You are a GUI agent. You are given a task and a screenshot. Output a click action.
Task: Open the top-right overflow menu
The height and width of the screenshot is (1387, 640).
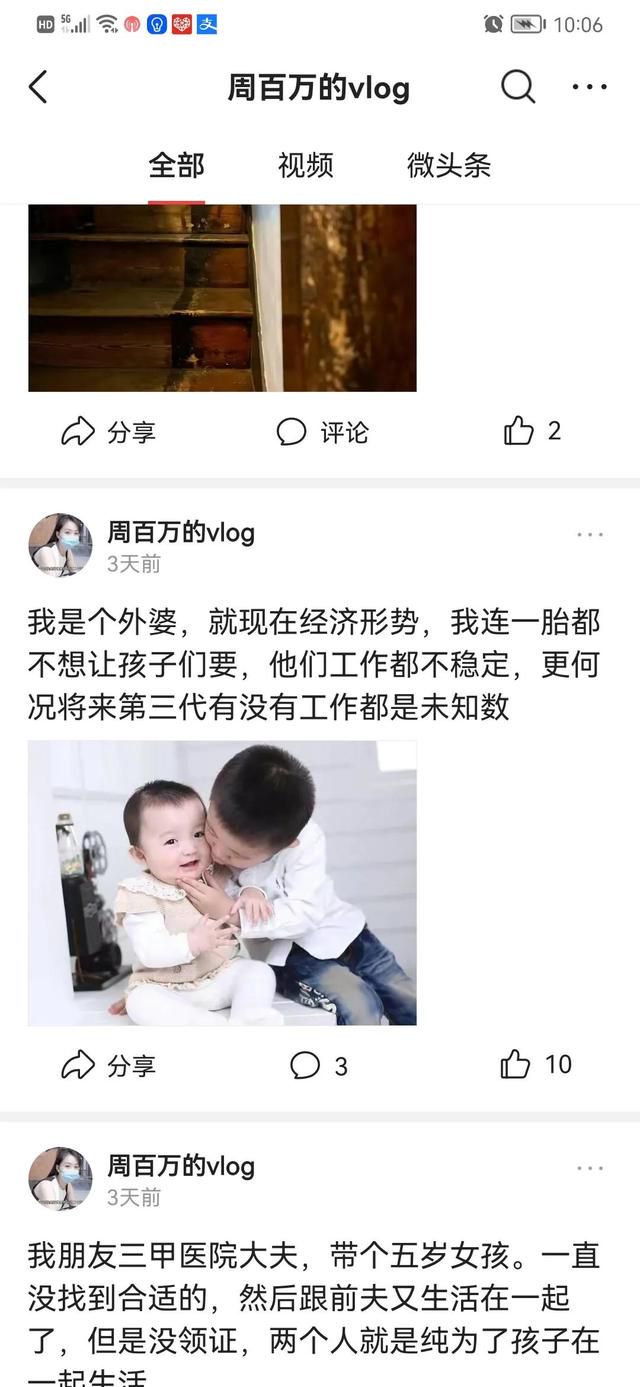(x=589, y=87)
